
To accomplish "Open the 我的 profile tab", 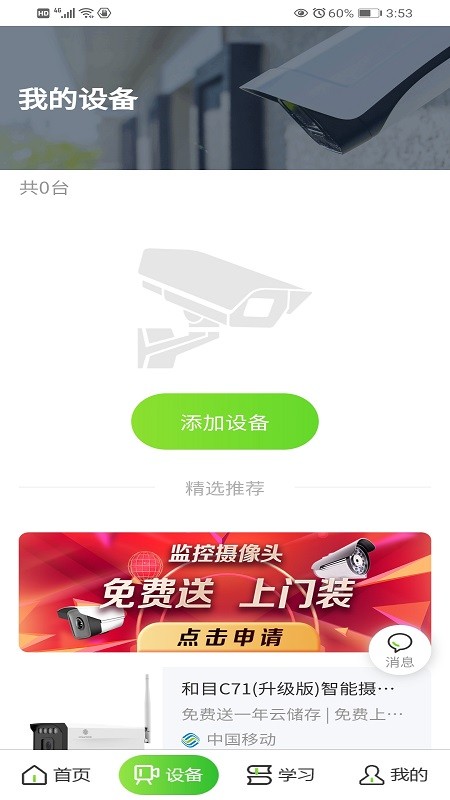I will [x=393, y=775].
